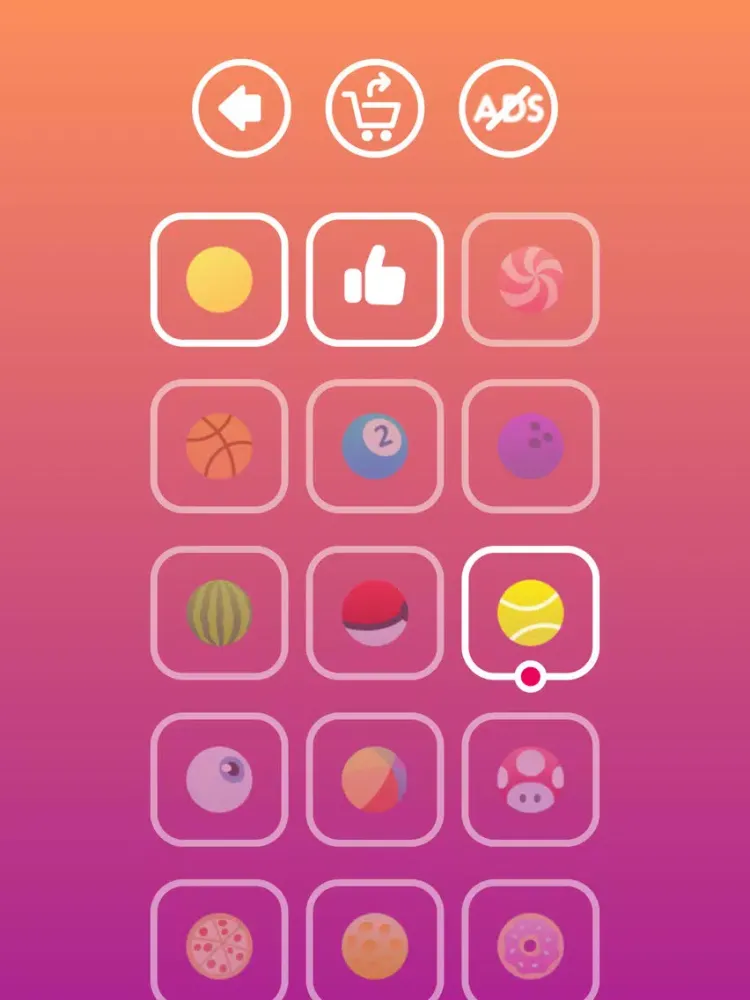Screen dimensions: 750x1000
Task: Restore purchases with the cart icon
Action: coord(375,109)
